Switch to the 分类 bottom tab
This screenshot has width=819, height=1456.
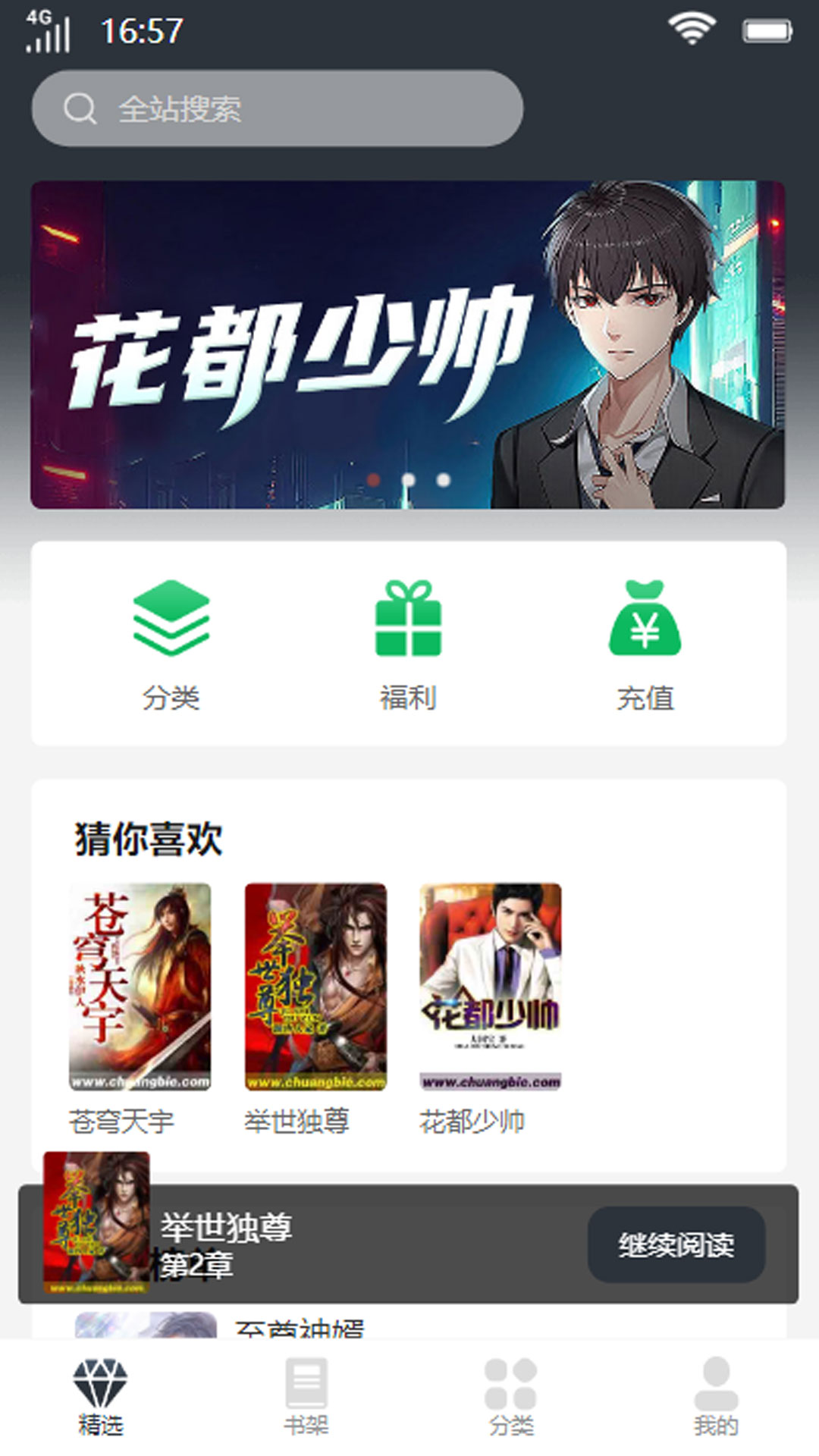click(x=510, y=1397)
